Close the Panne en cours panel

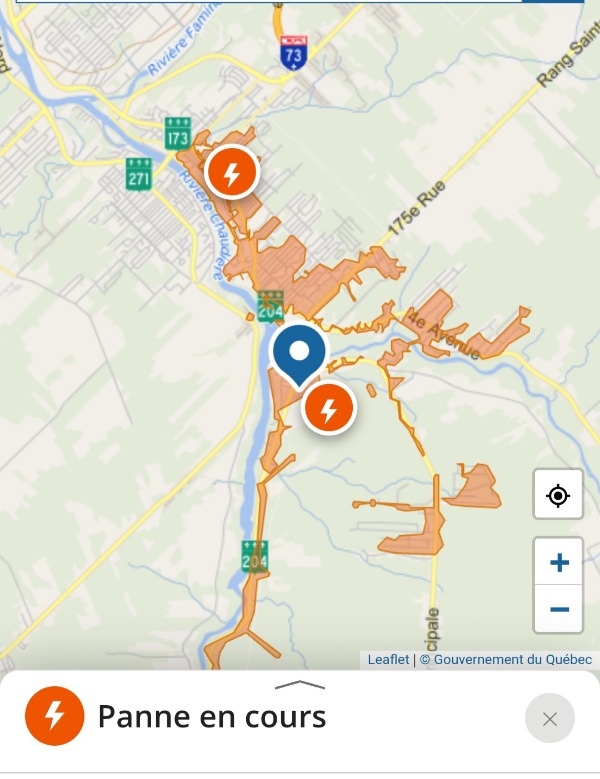549,718
